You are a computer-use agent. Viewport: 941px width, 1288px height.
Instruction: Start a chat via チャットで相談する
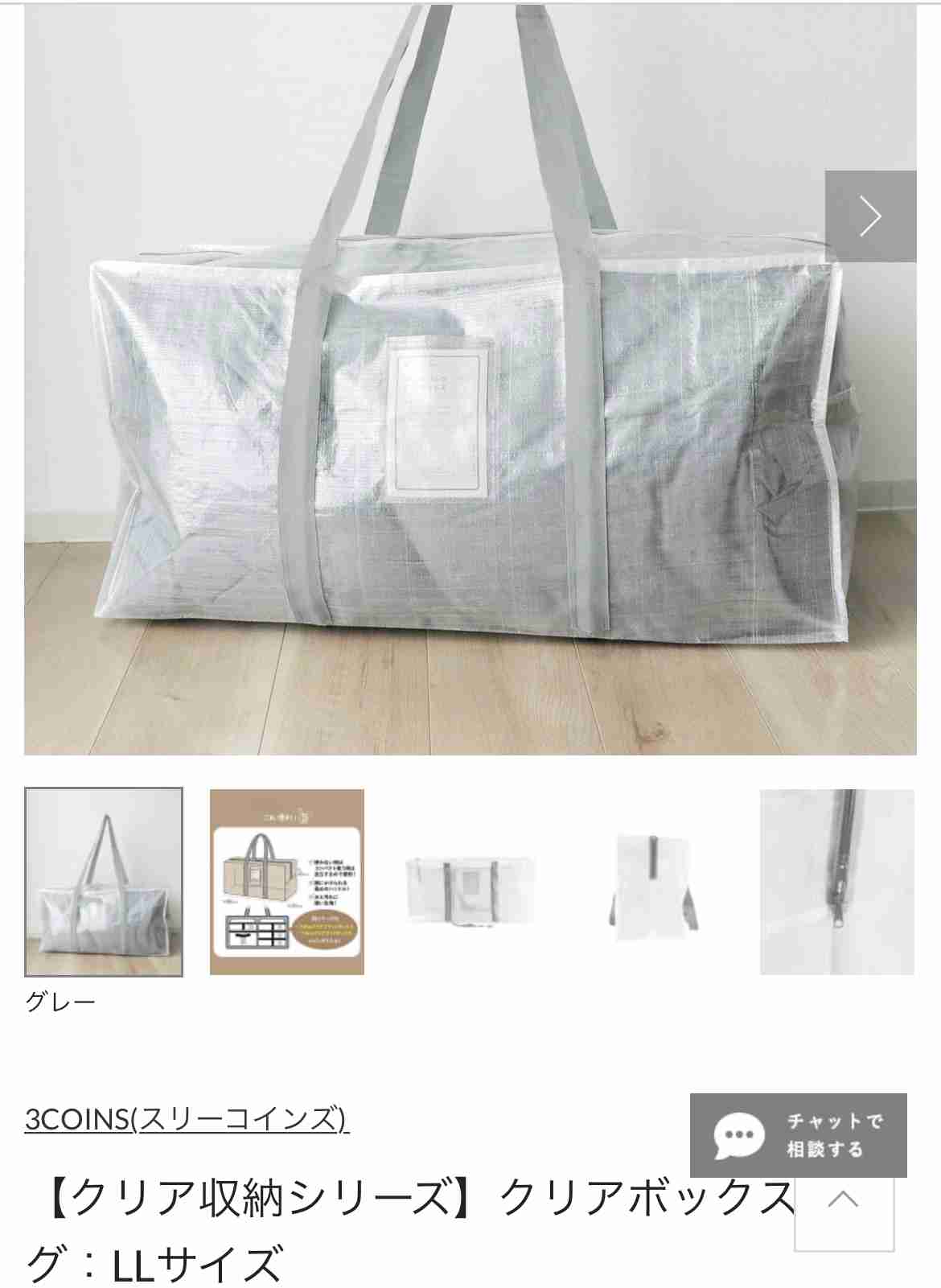(798, 1135)
